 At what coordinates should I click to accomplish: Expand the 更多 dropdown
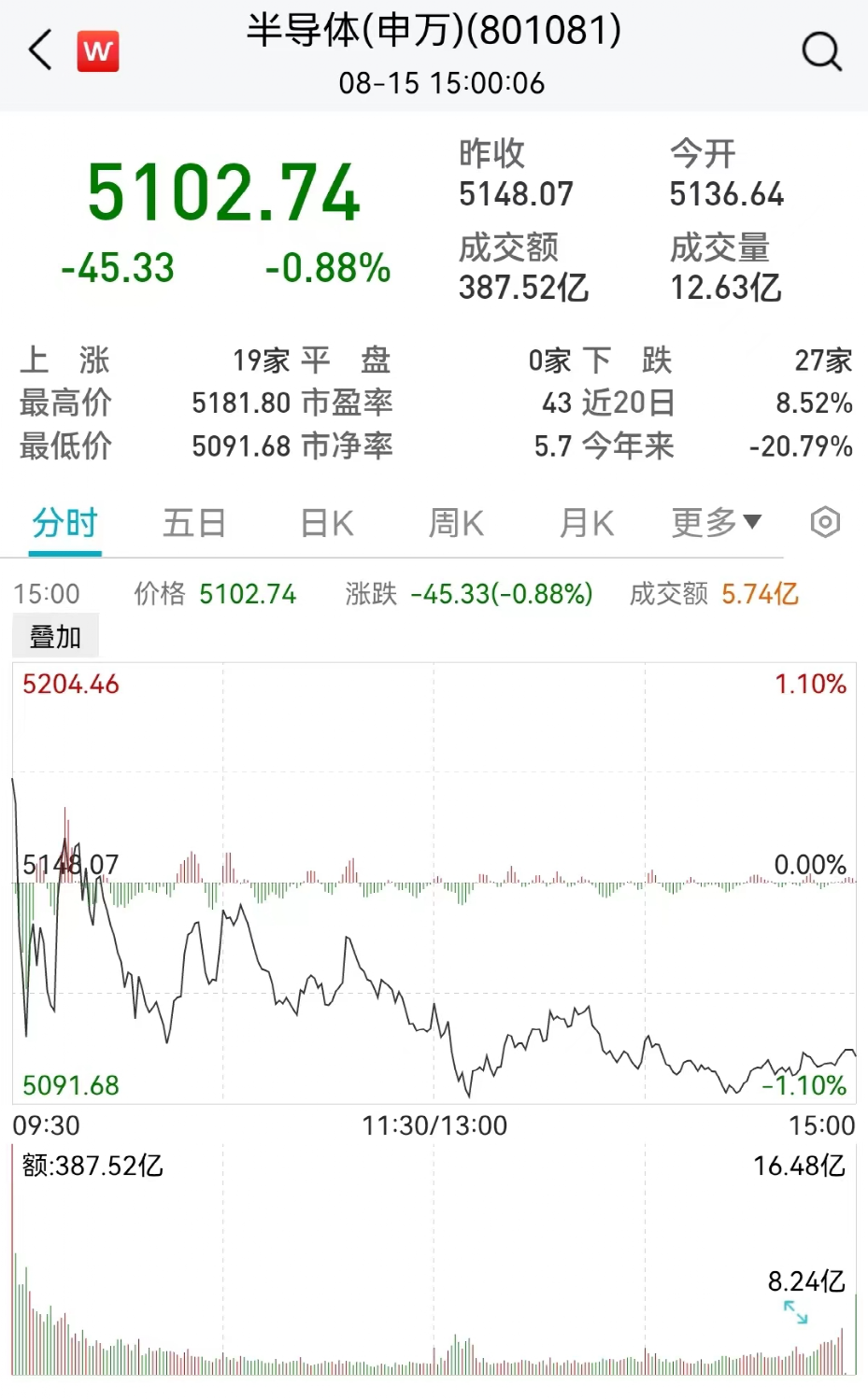point(716,523)
